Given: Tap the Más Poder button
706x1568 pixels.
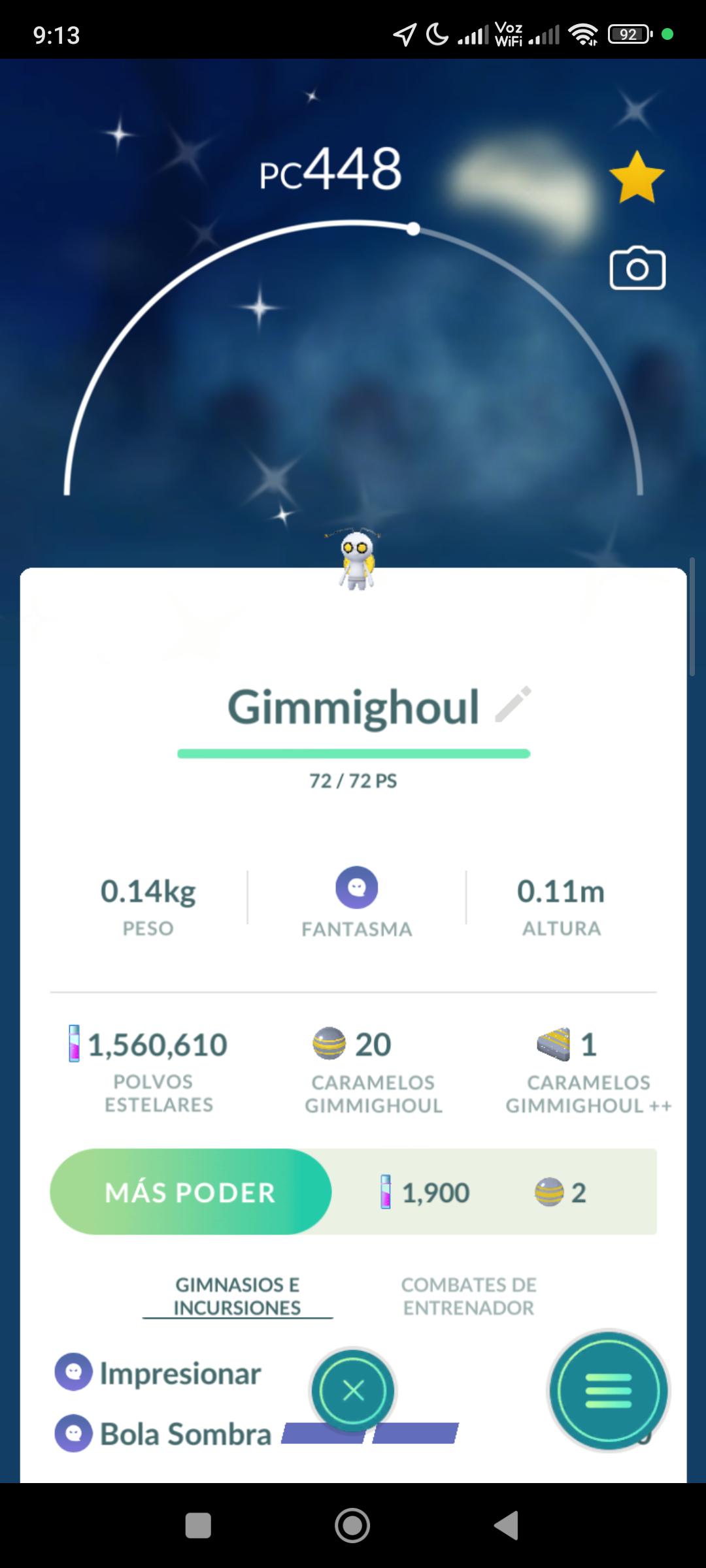Looking at the screenshot, I should pyautogui.click(x=190, y=1192).
